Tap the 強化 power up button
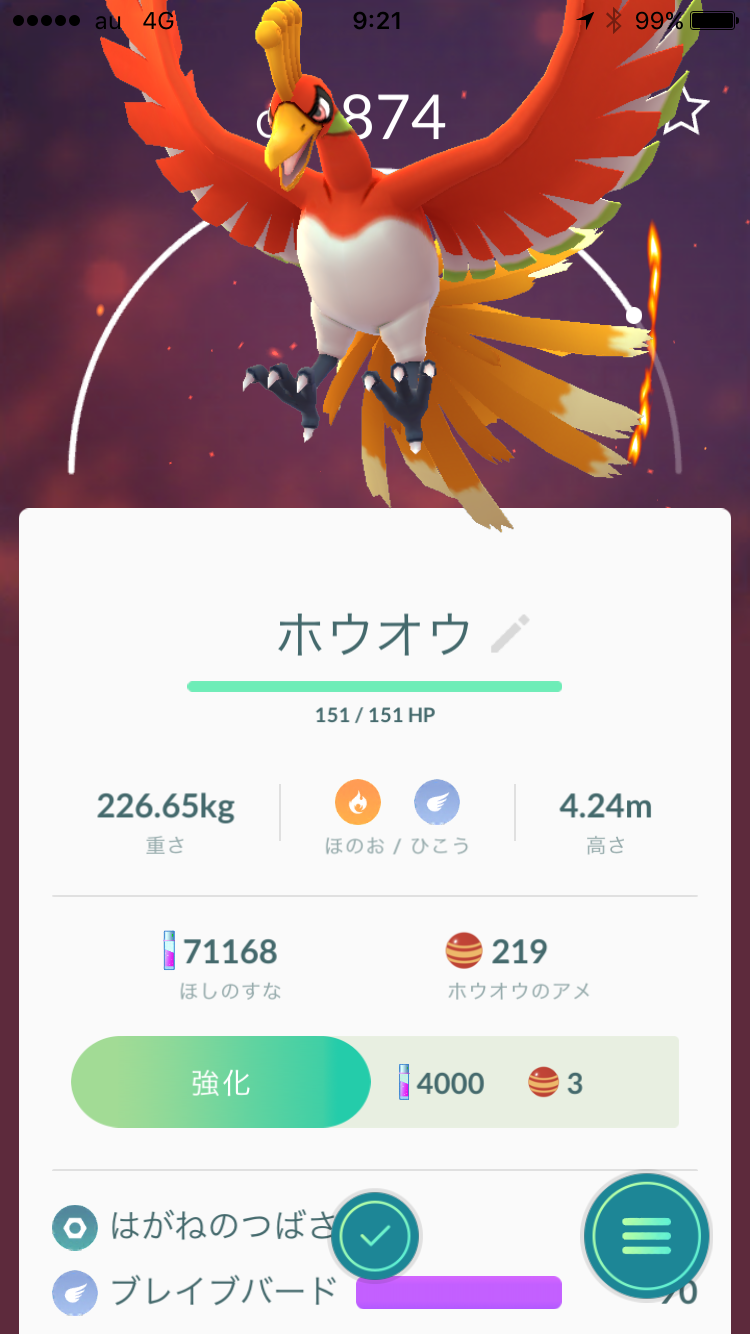This screenshot has width=750, height=1334. click(221, 1082)
